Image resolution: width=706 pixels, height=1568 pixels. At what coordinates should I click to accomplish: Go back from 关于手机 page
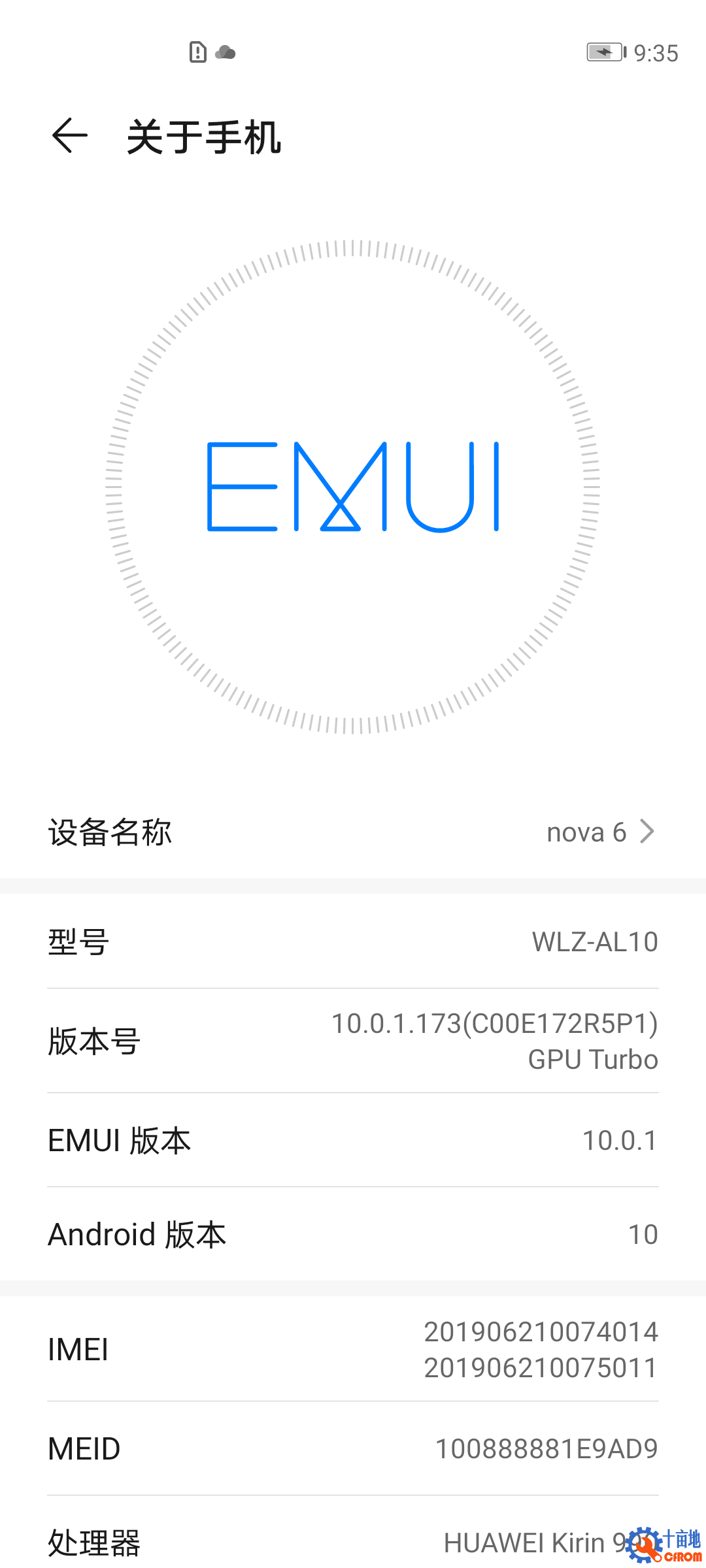pyautogui.click(x=70, y=136)
